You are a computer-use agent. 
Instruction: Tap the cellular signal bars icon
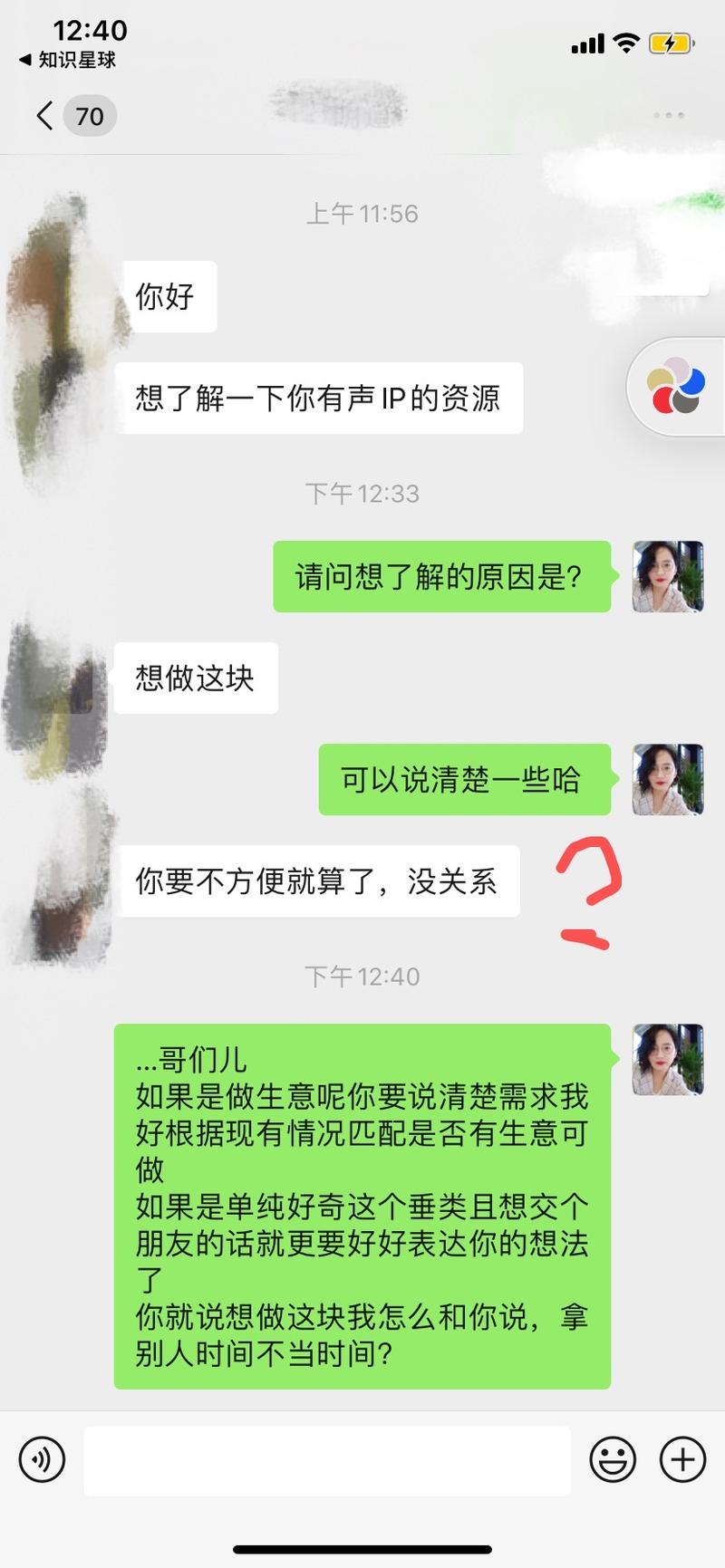pyautogui.click(x=585, y=42)
